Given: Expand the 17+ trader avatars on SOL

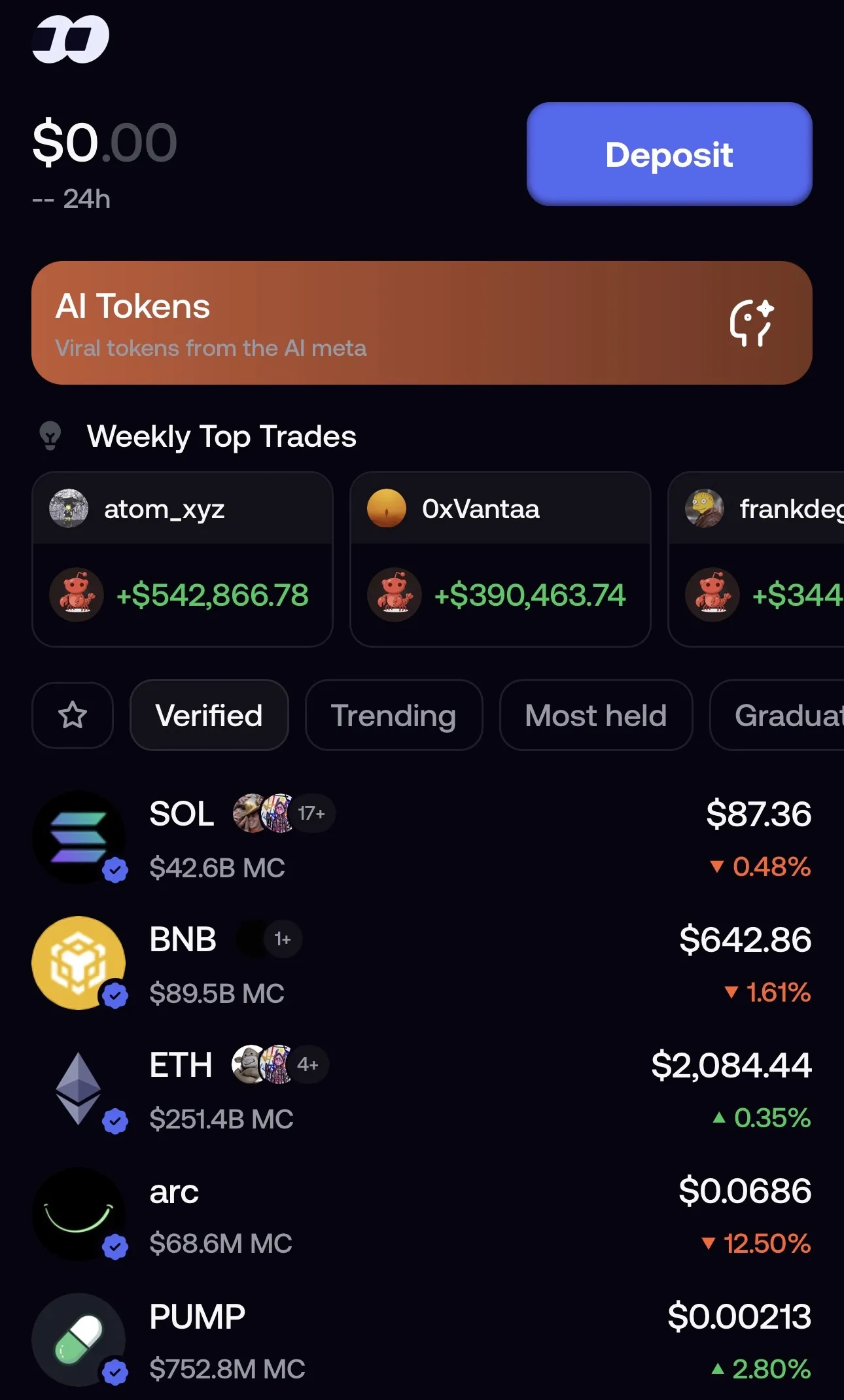Looking at the screenshot, I should [311, 813].
